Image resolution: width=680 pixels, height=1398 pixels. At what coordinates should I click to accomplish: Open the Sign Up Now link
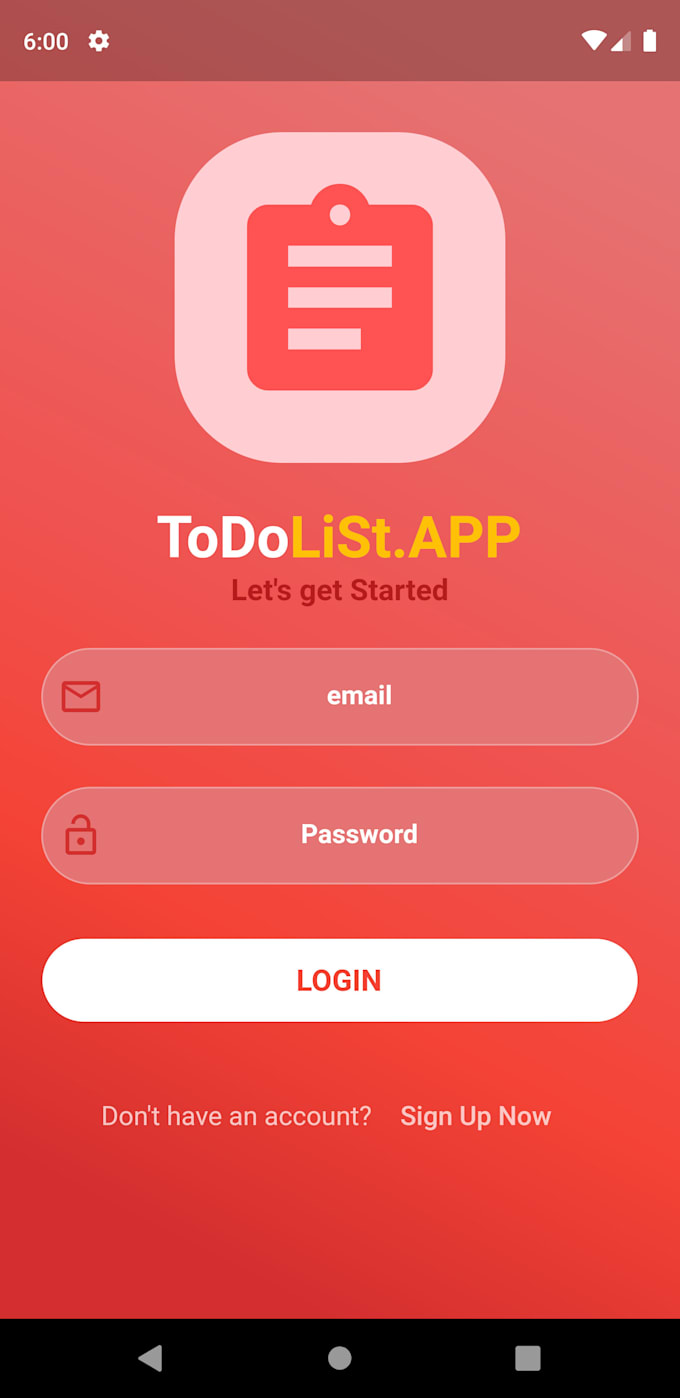(x=475, y=1116)
